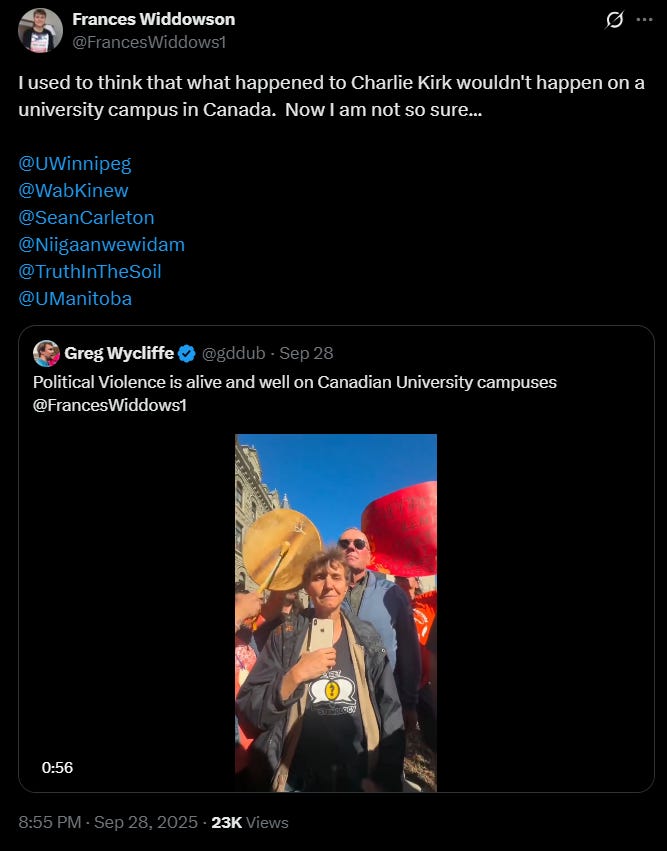Open the @Niigaanwewidam mention
The height and width of the screenshot is (851, 667).
(101, 245)
